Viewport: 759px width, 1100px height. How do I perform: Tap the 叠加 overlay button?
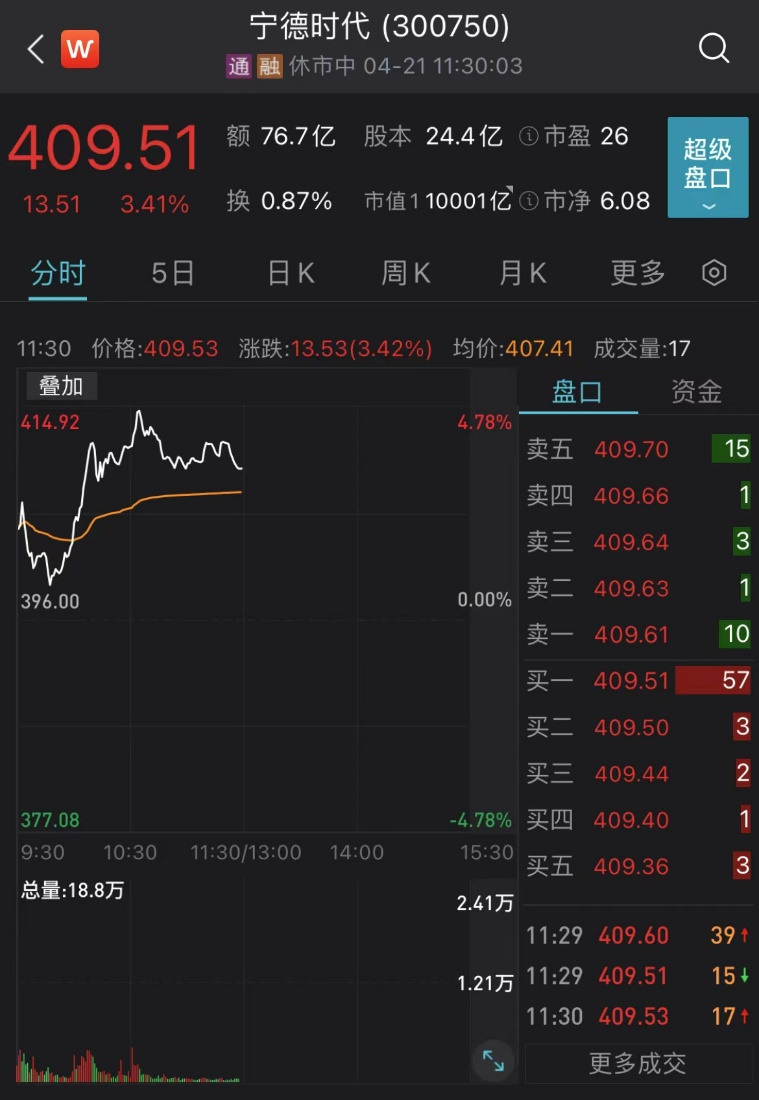61,386
